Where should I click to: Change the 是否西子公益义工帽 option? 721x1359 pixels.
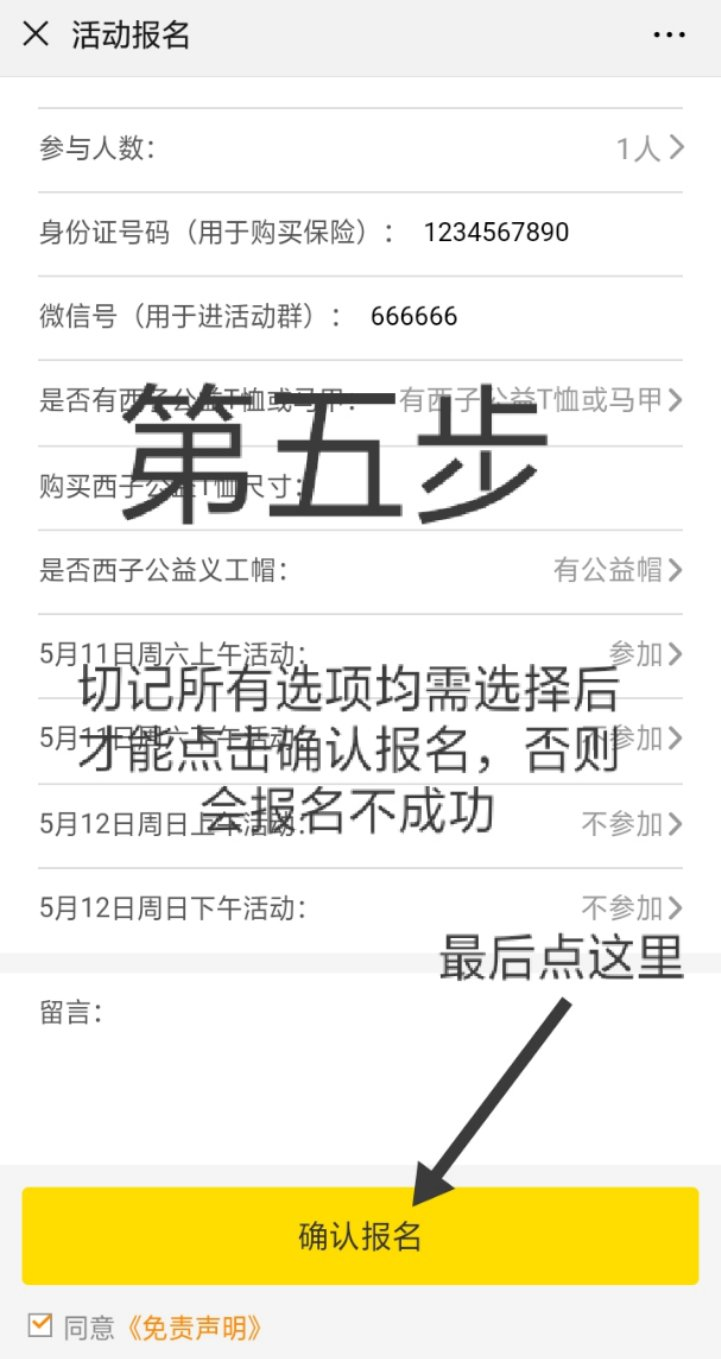coord(617,570)
